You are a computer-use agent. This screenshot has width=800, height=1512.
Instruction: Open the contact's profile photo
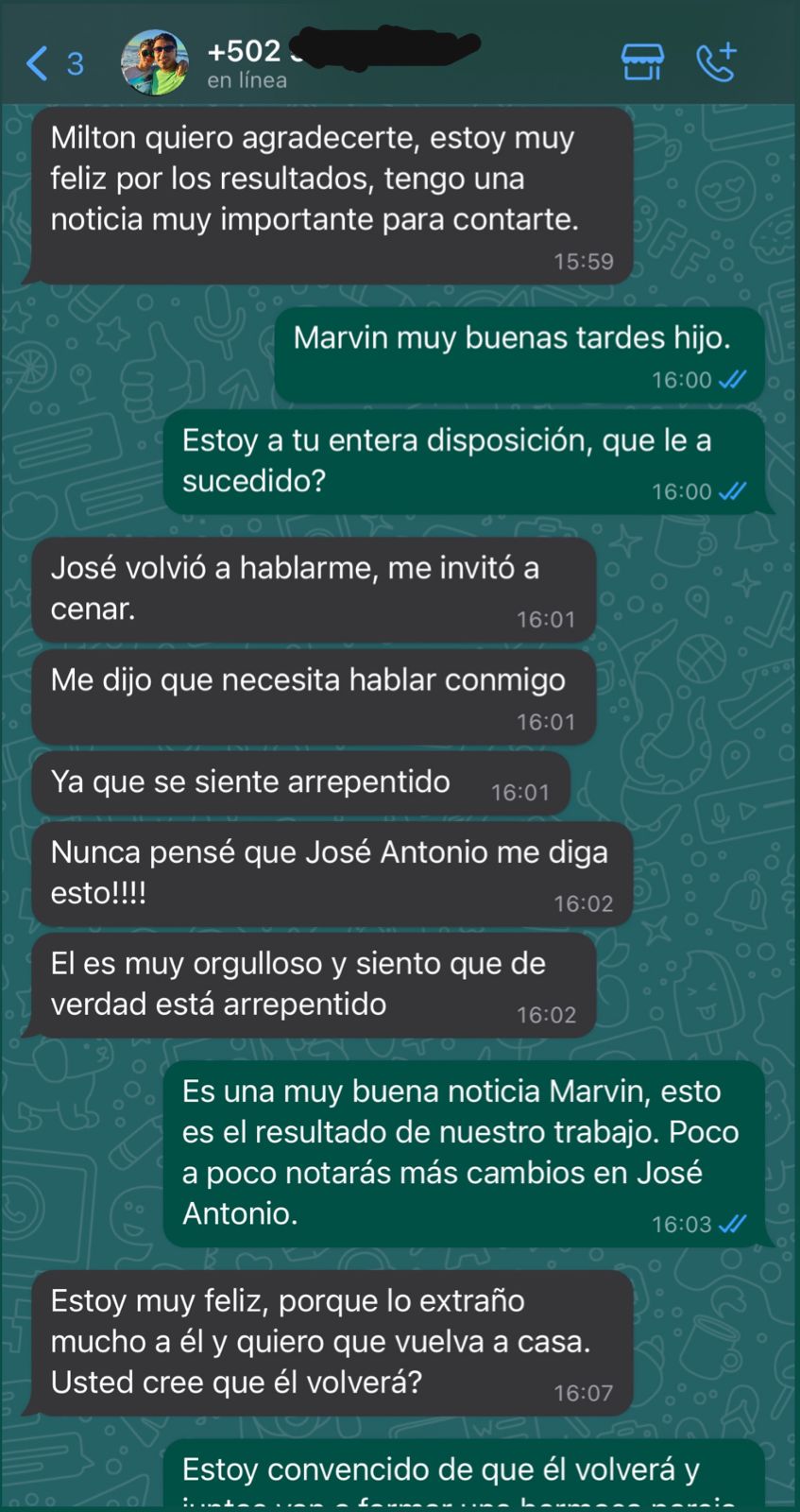coord(155,62)
